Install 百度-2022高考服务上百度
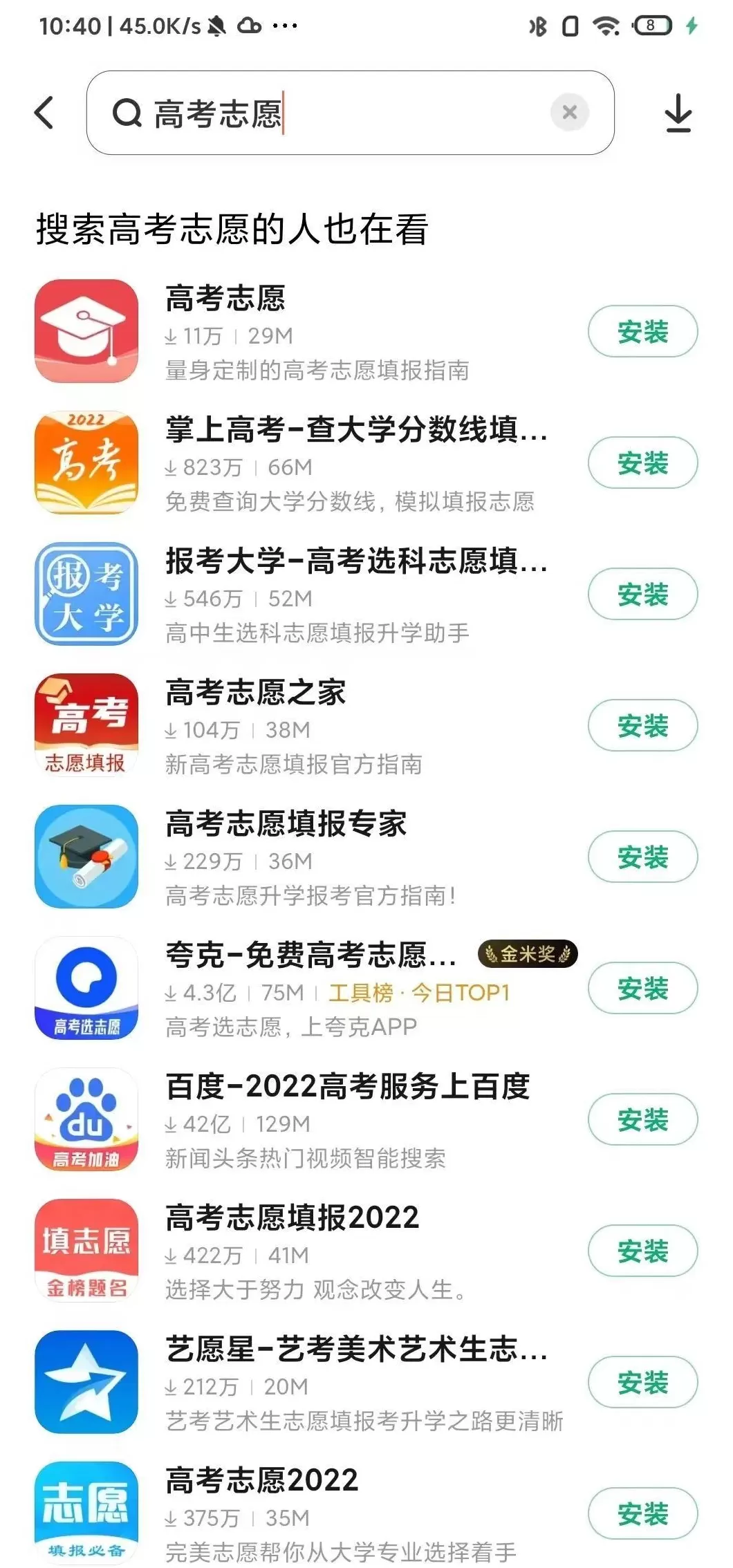Viewport: 733px width, 1568px height. (642, 1120)
